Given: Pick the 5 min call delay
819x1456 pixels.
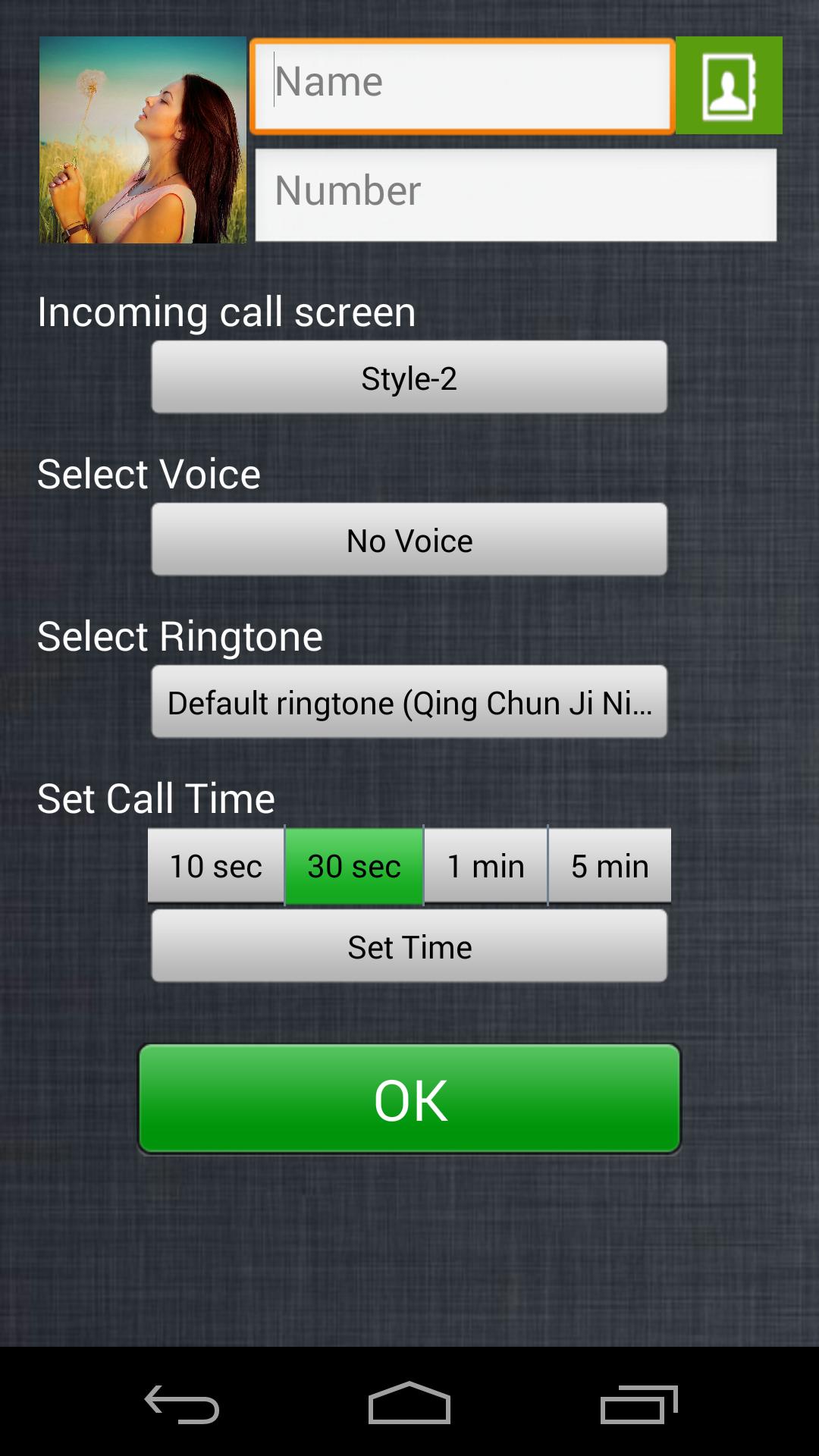Looking at the screenshot, I should click(x=610, y=865).
